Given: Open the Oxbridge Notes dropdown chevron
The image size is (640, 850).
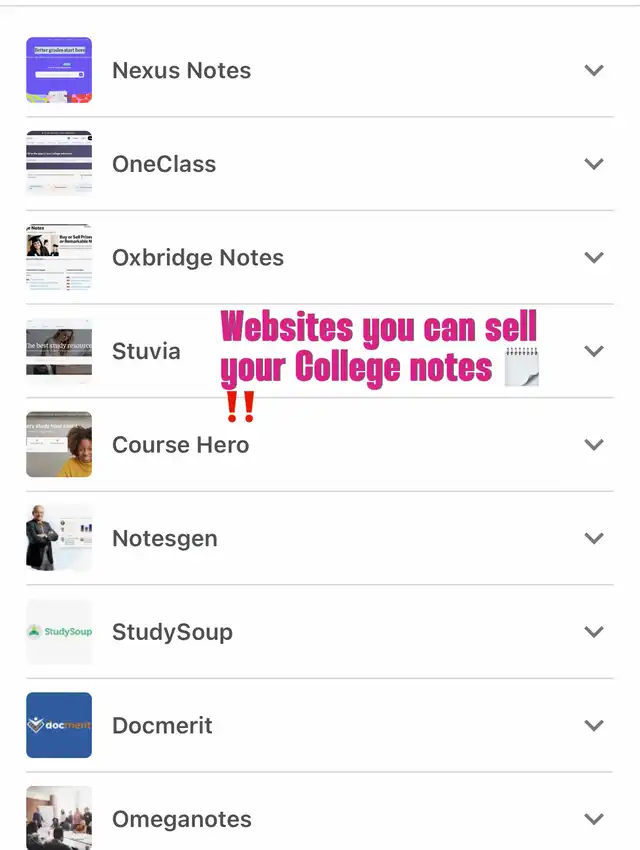Looking at the screenshot, I should 594,258.
